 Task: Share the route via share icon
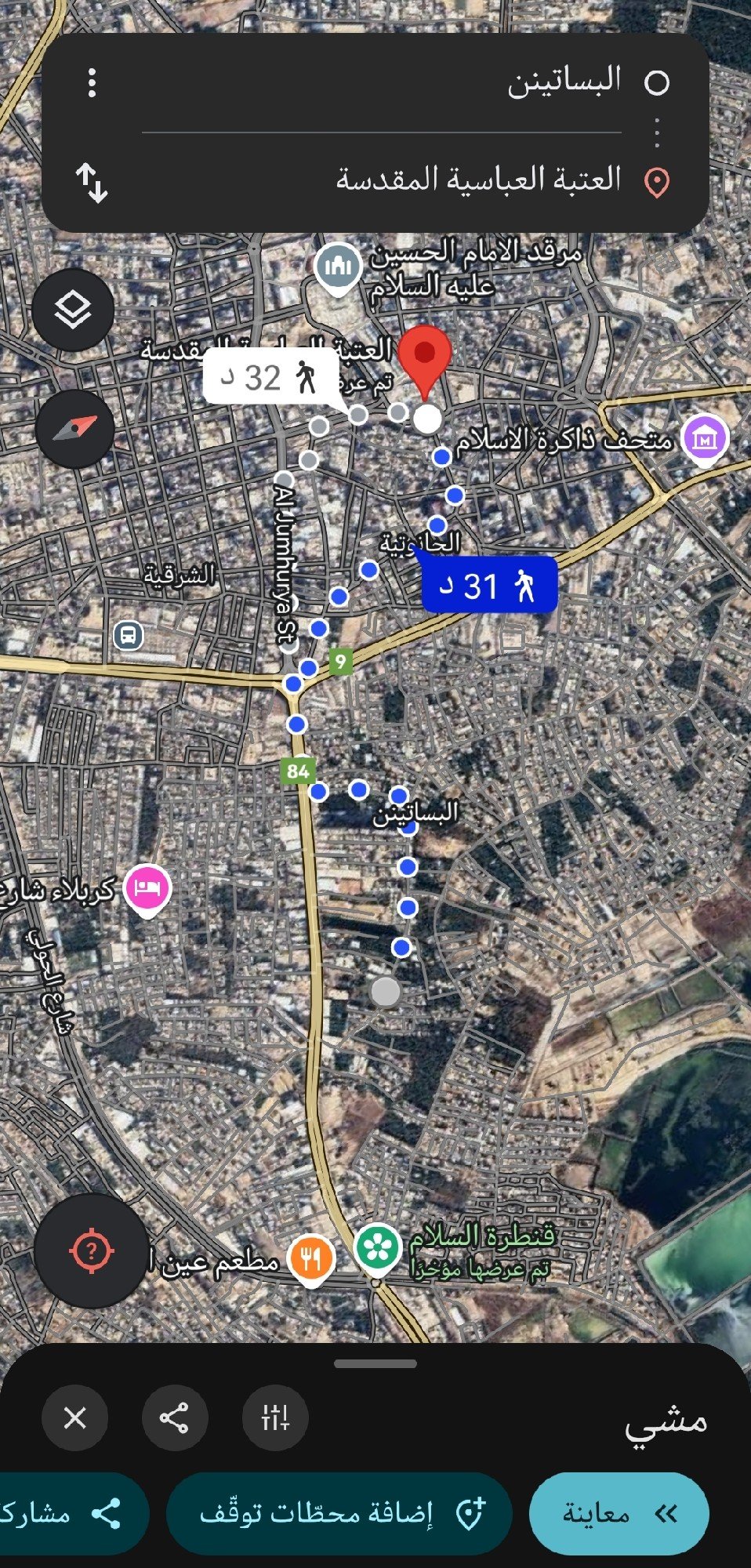pyautogui.click(x=174, y=1417)
